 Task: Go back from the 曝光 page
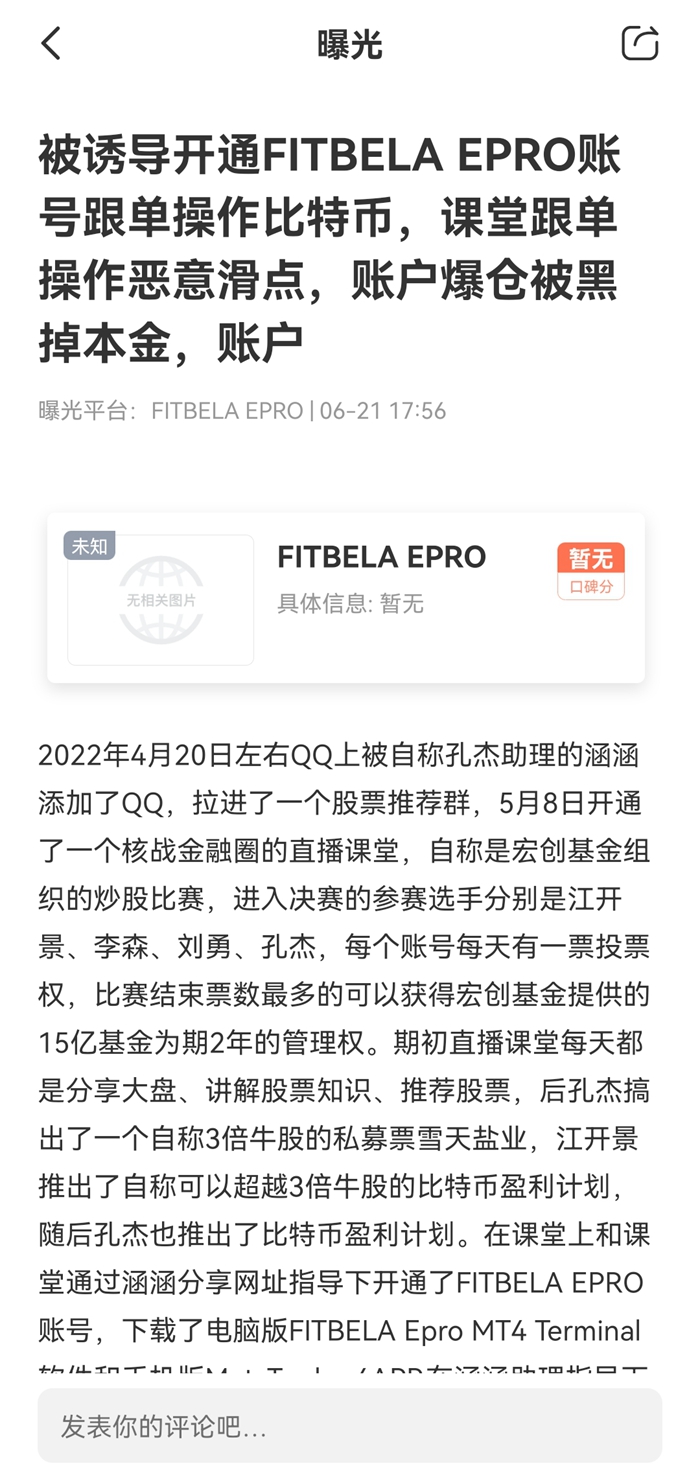pos(51,44)
